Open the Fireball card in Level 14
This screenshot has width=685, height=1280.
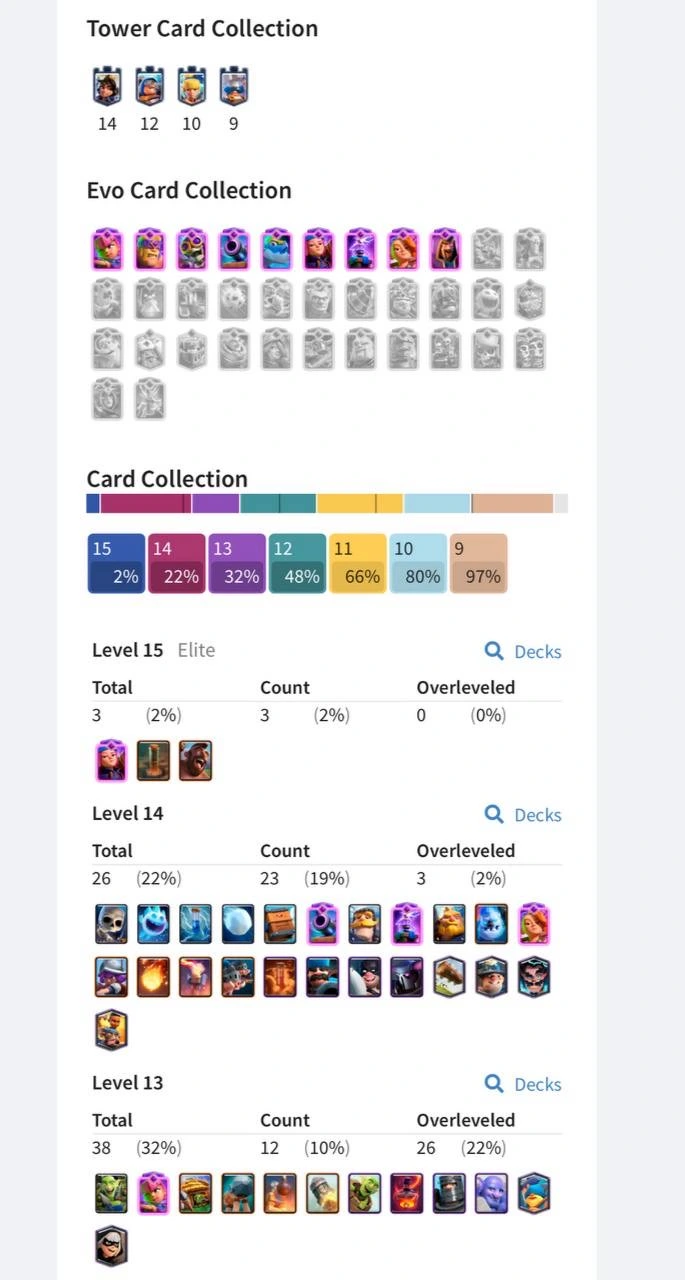click(153, 977)
